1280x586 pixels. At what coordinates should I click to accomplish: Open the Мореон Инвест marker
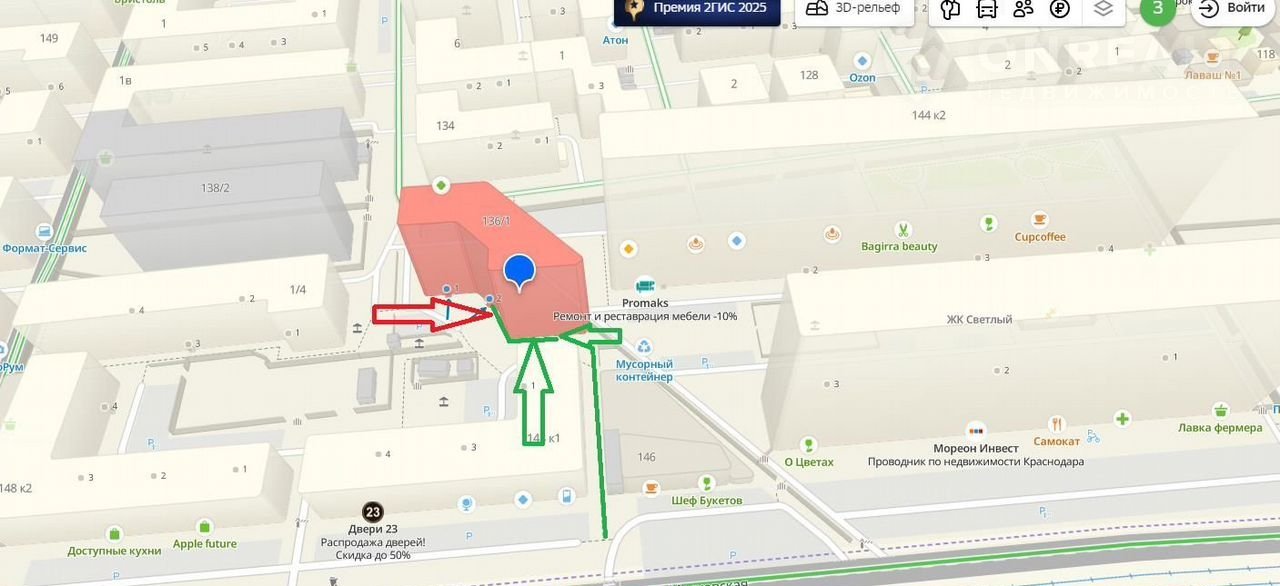point(975,448)
